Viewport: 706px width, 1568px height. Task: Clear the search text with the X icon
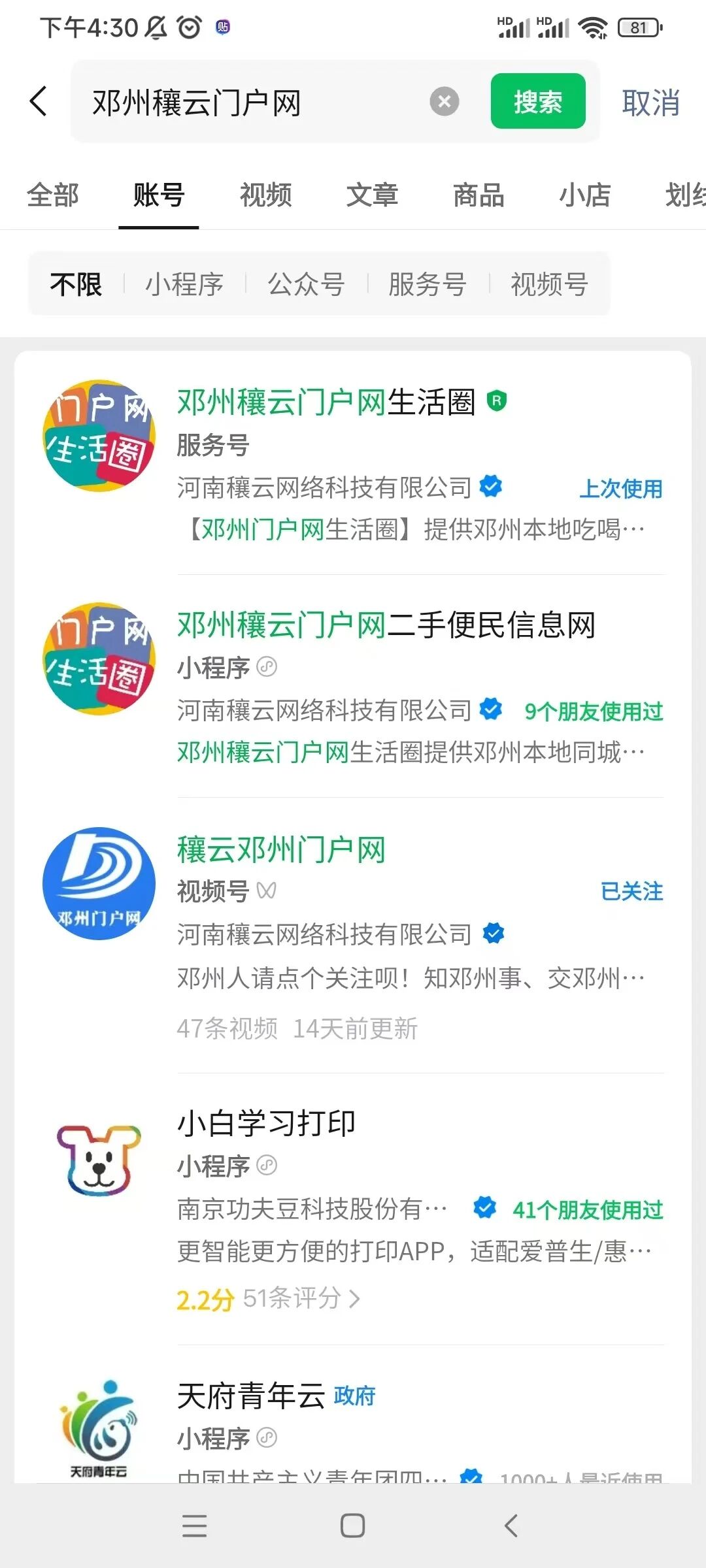coord(444,101)
